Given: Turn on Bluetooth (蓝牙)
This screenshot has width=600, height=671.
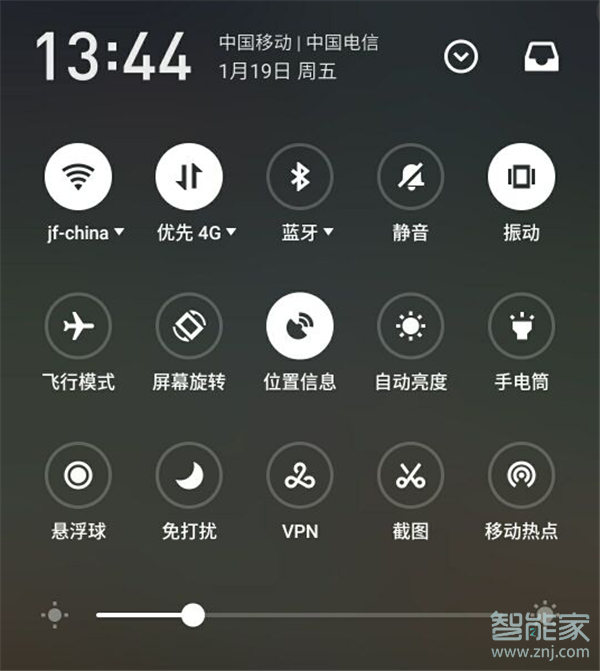Looking at the screenshot, I should (299, 177).
